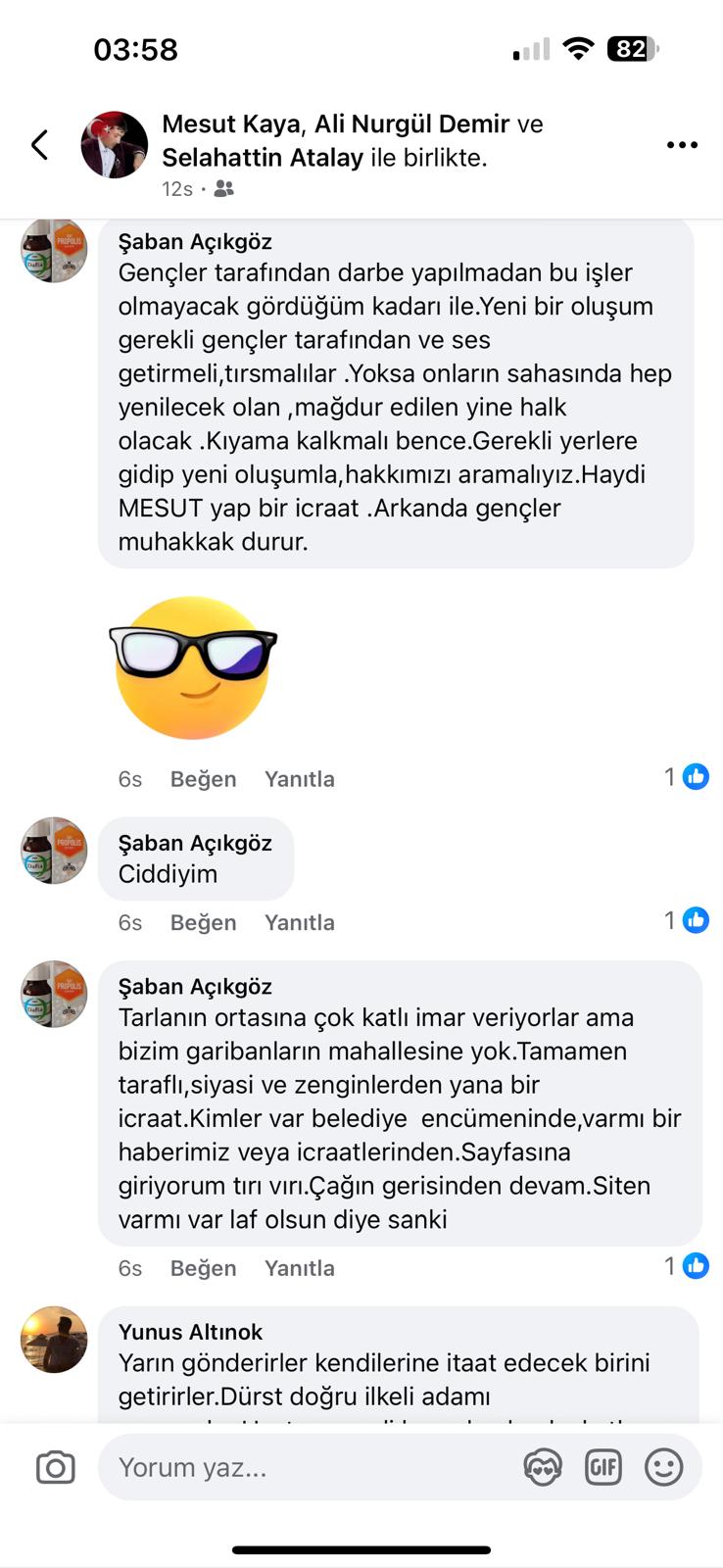Open the avatar sticker picker
The width and height of the screenshot is (723, 1568).
pyautogui.click(x=542, y=1467)
